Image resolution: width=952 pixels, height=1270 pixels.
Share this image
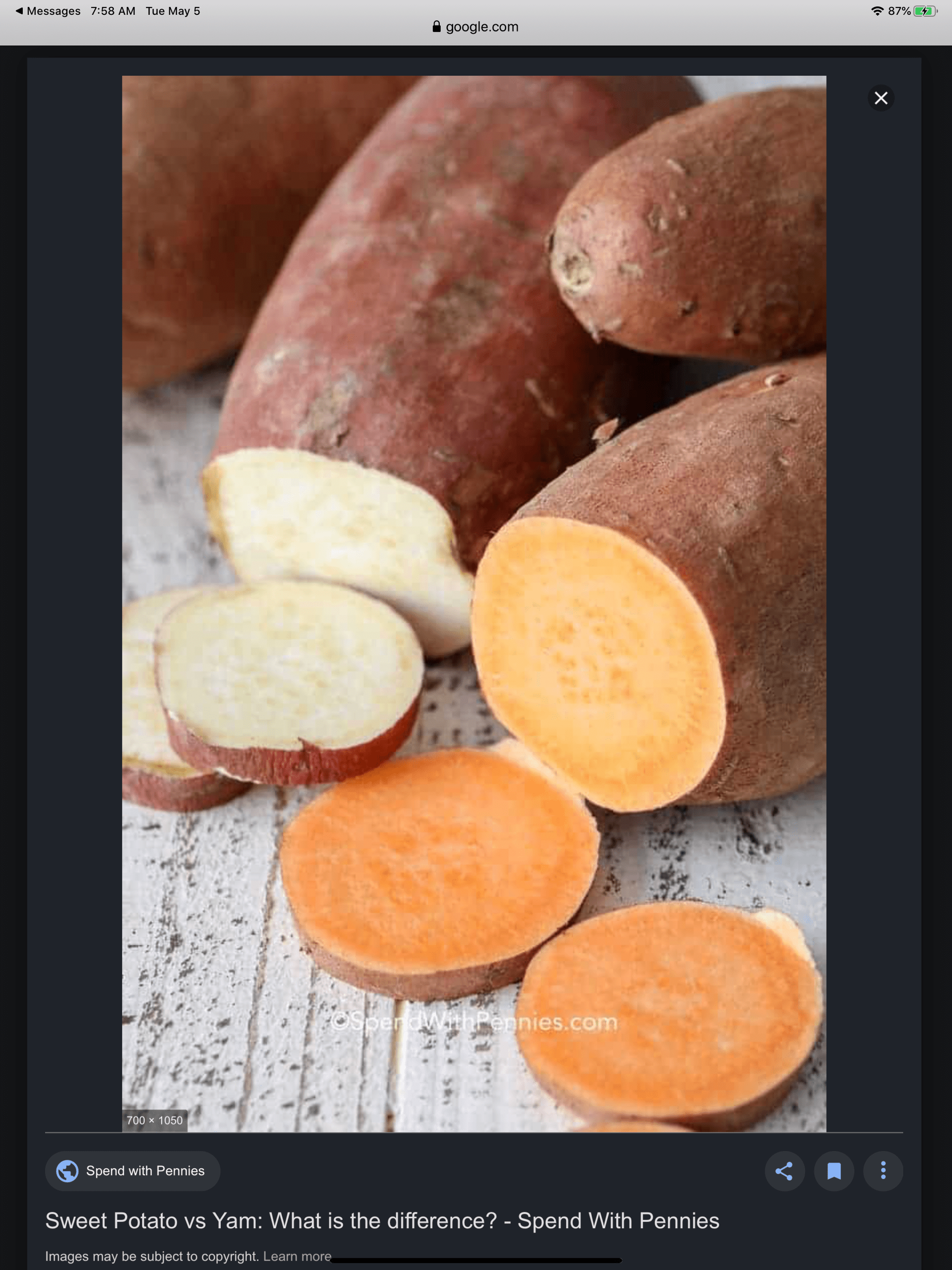pos(784,1171)
